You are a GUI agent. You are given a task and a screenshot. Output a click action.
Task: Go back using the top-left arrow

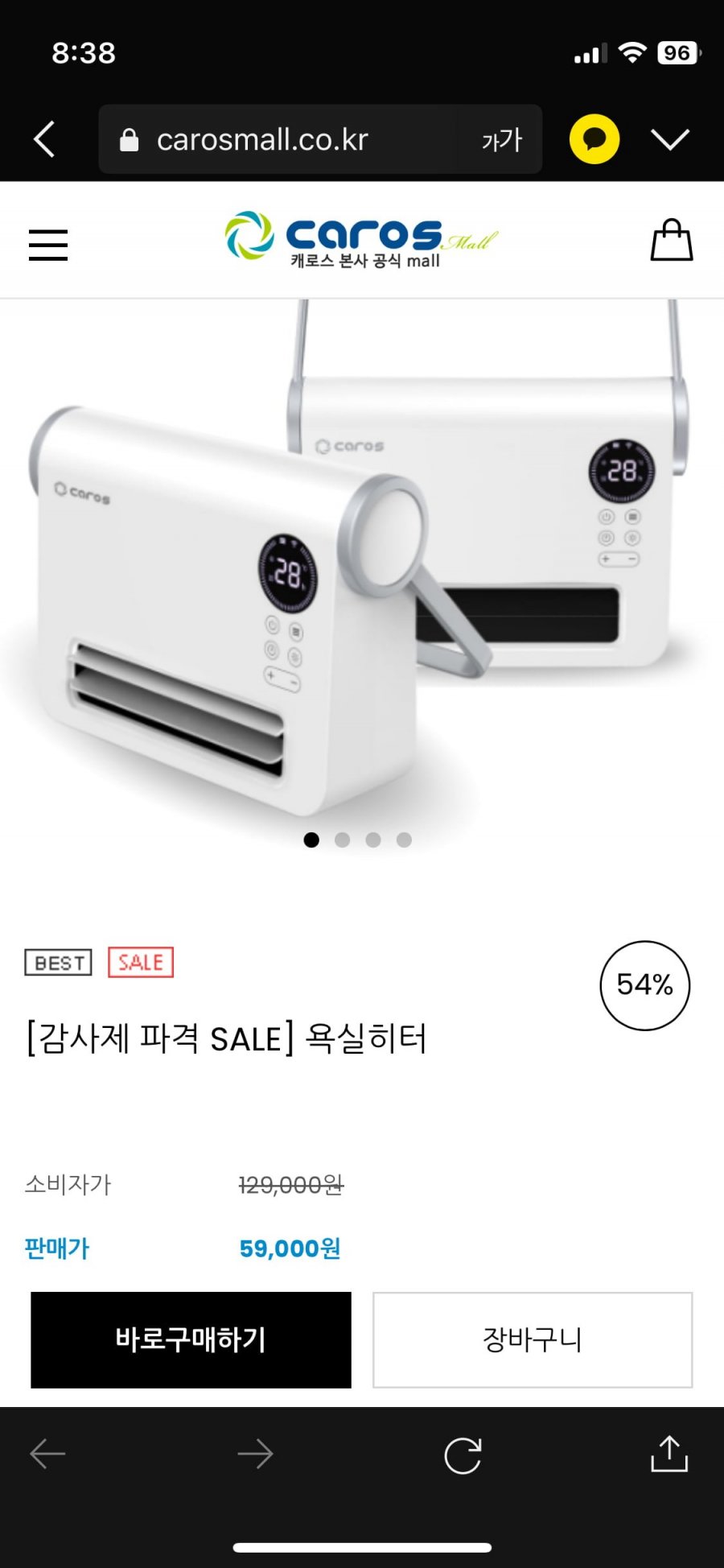coord(45,139)
